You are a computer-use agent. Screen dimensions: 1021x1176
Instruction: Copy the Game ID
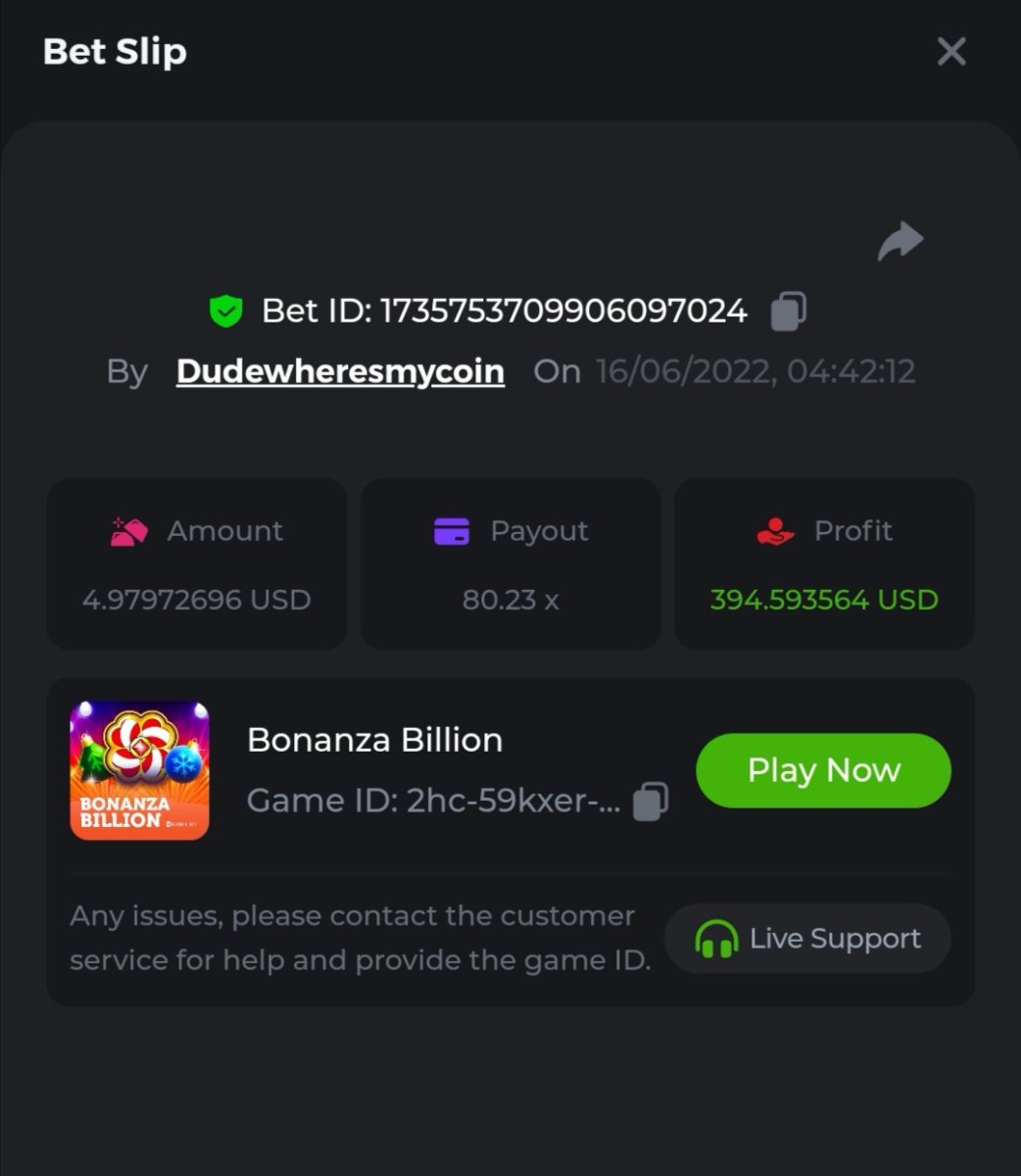(651, 802)
